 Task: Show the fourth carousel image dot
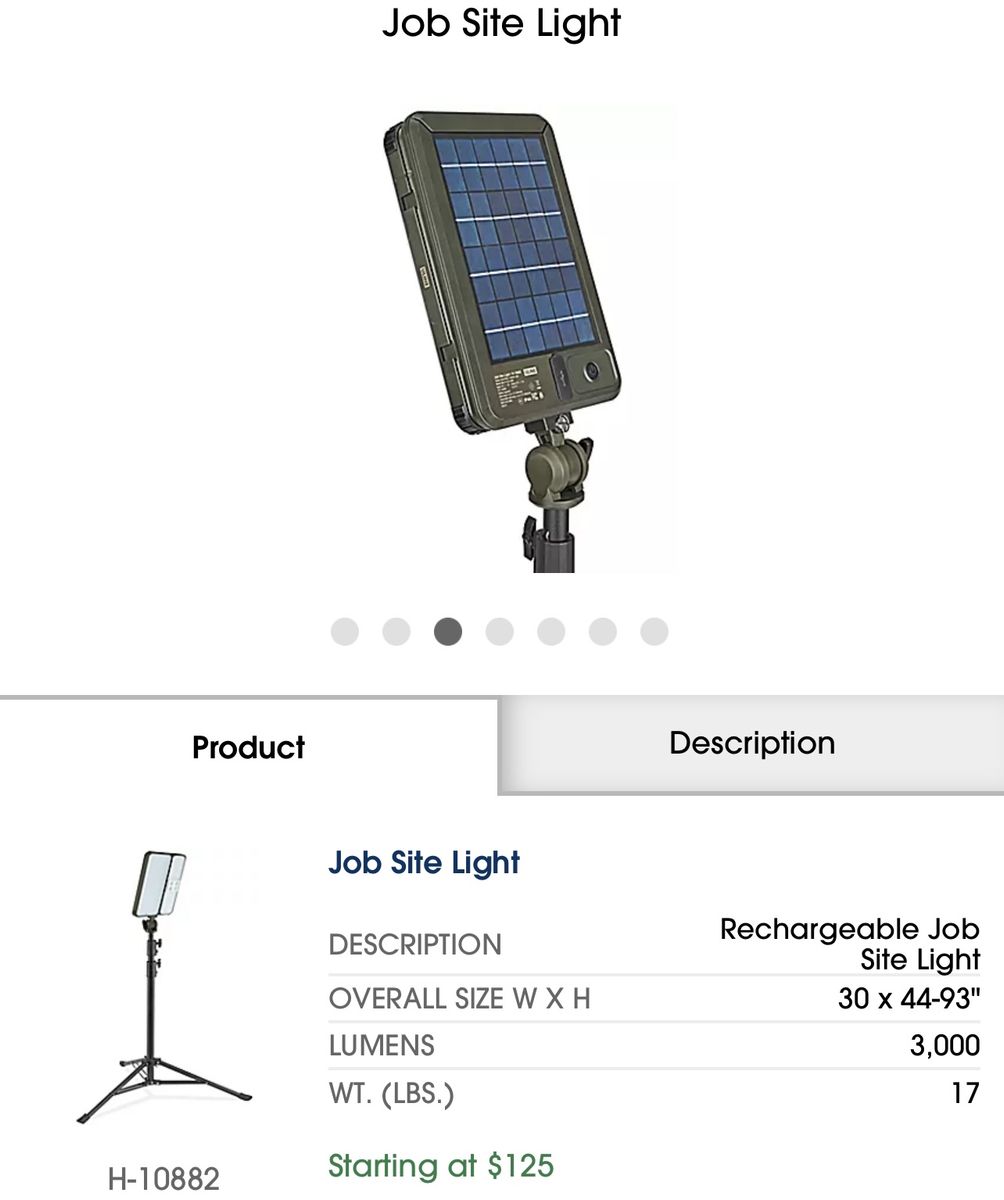click(x=499, y=632)
